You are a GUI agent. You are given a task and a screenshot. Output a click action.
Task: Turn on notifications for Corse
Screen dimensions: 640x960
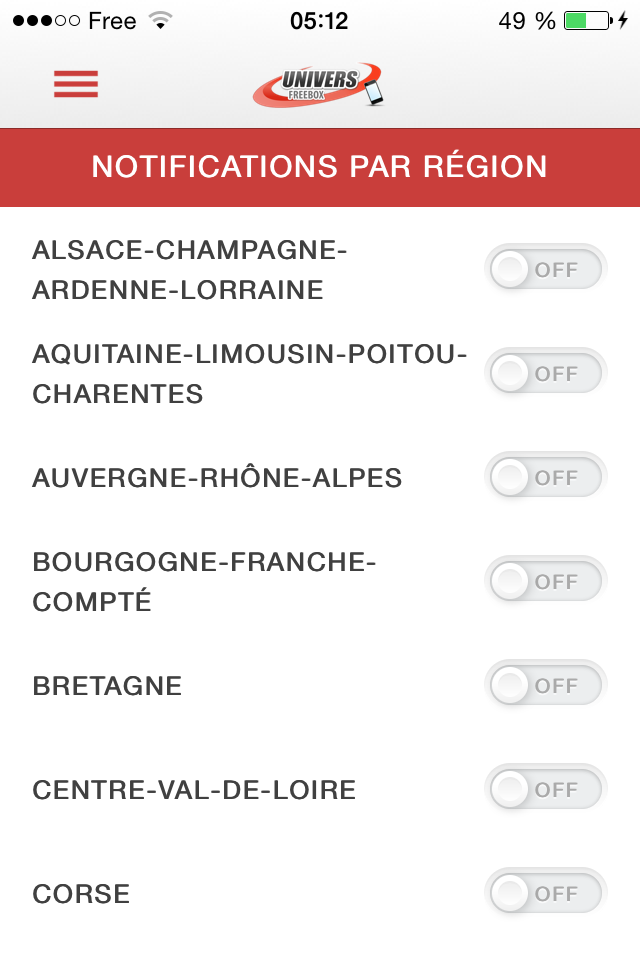[x=546, y=893]
